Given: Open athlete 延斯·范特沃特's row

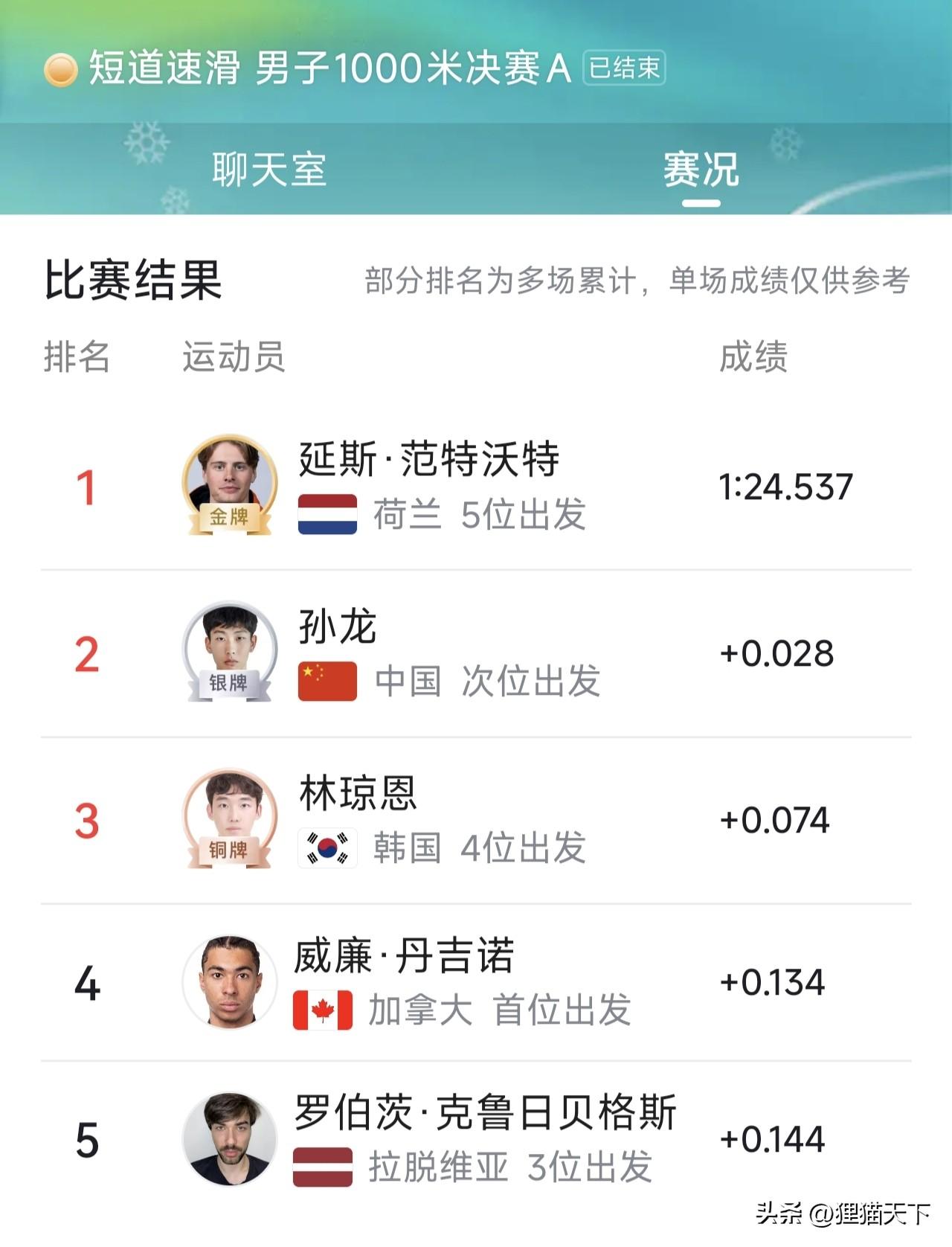Looking at the screenshot, I should (476, 487).
